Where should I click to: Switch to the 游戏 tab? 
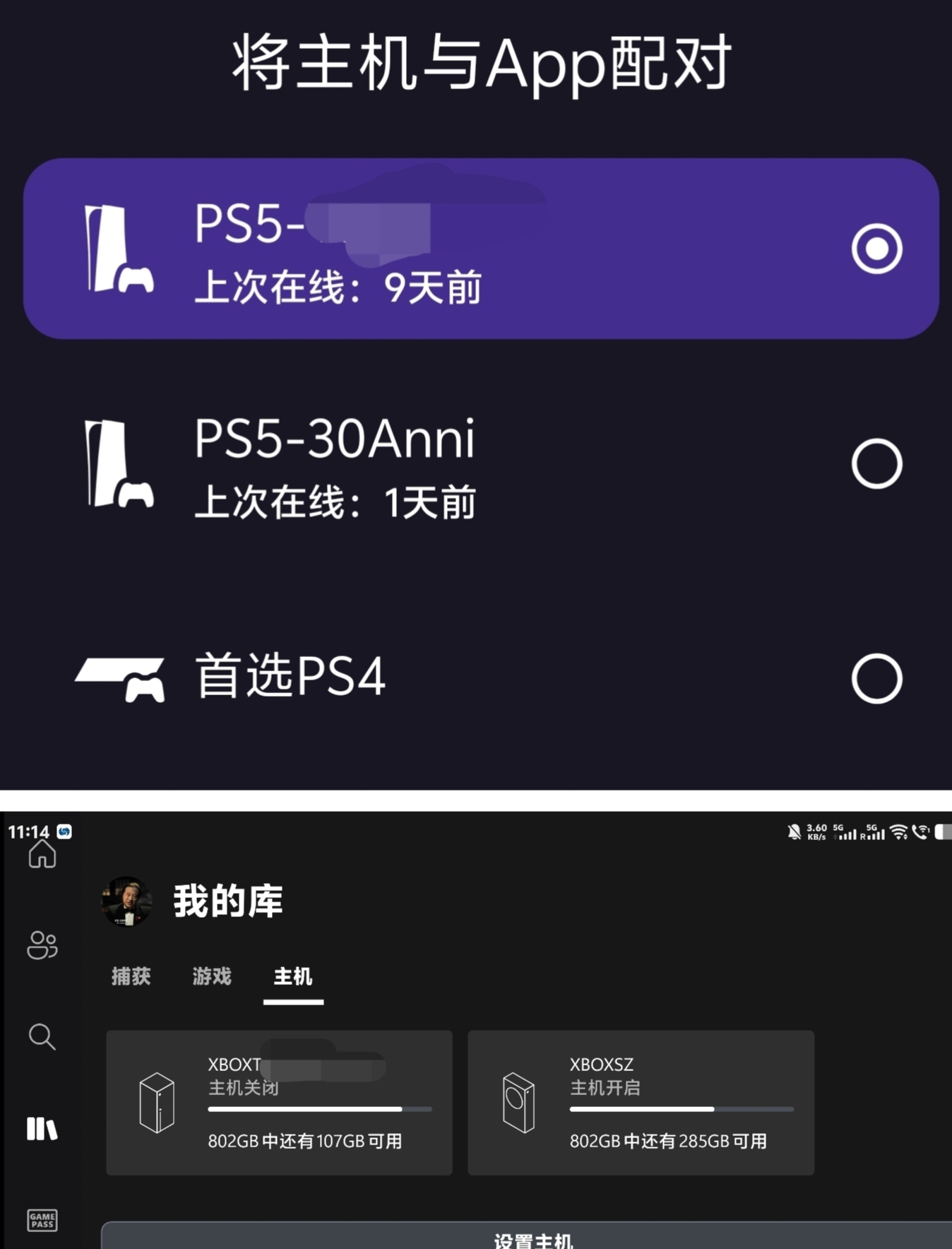212,976
